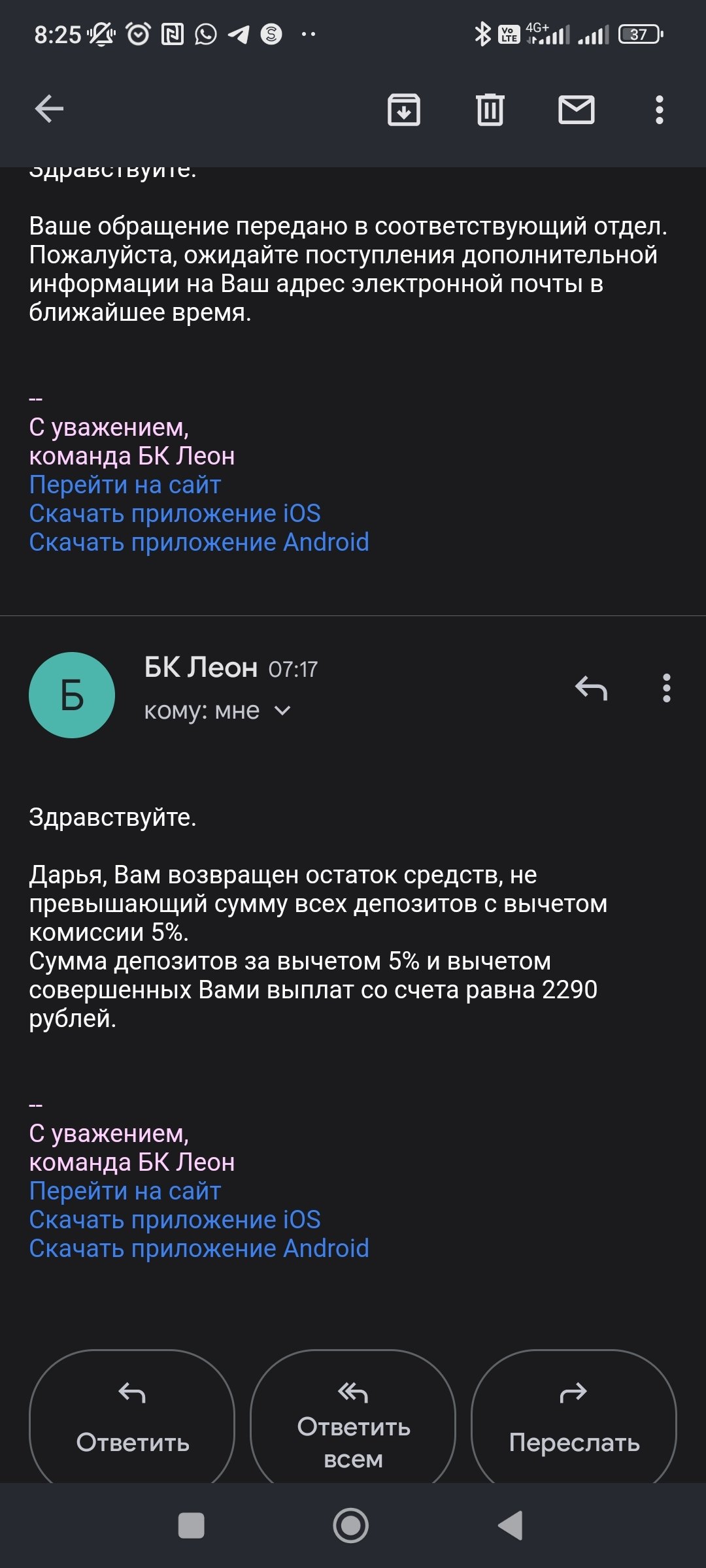The height and width of the screenshot is (1568, 706).
Task: Mark conversation as unread
Action: 576,109
